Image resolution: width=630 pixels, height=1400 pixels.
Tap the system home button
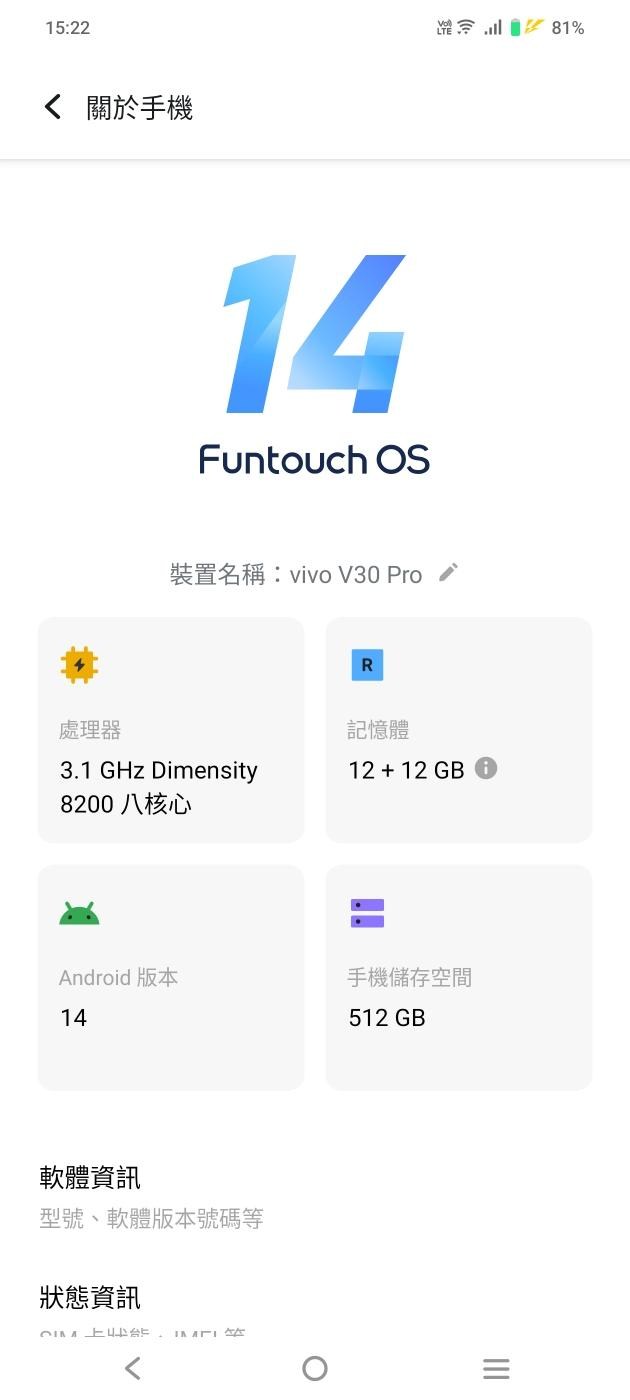[x=315, y=1368]
